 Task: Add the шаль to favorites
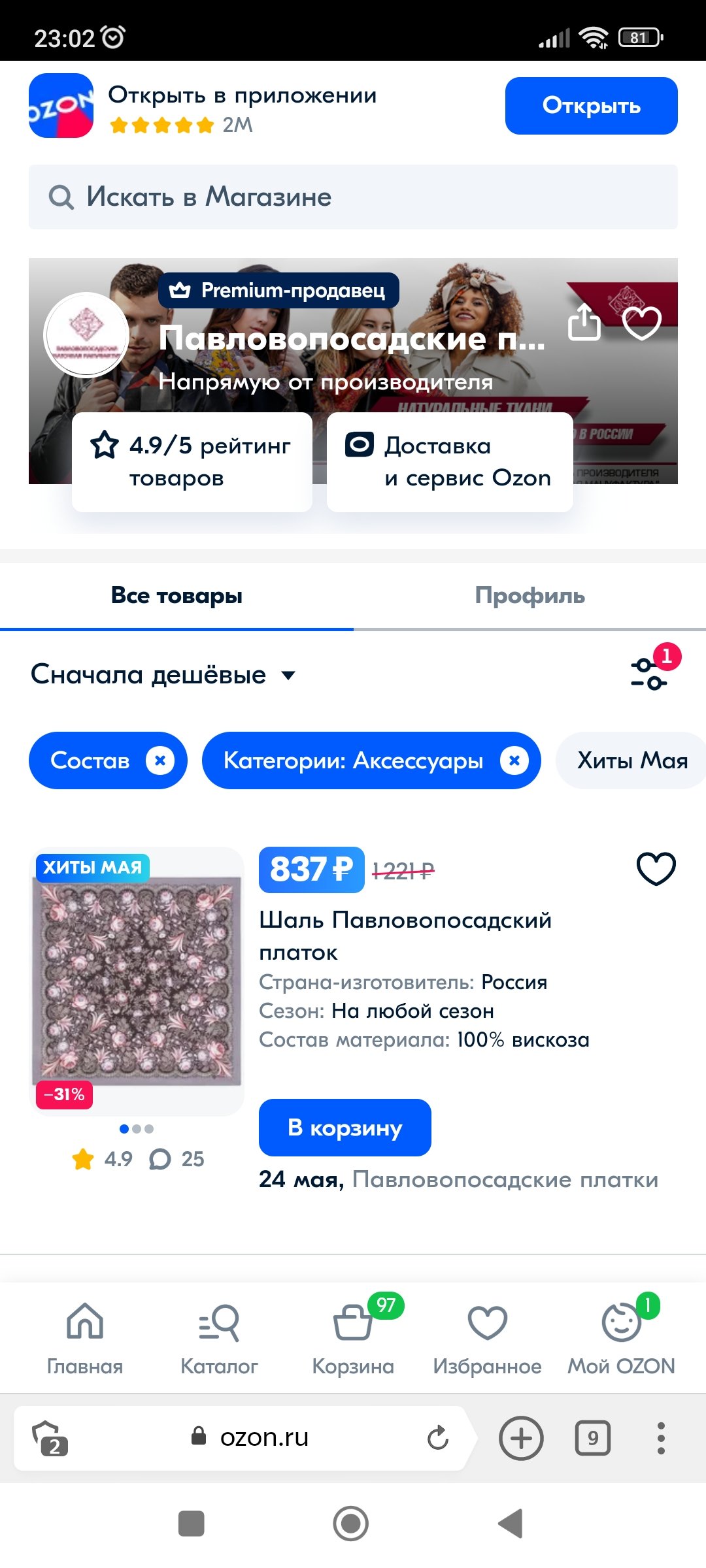pyautogui.click(x=656, y=870)
